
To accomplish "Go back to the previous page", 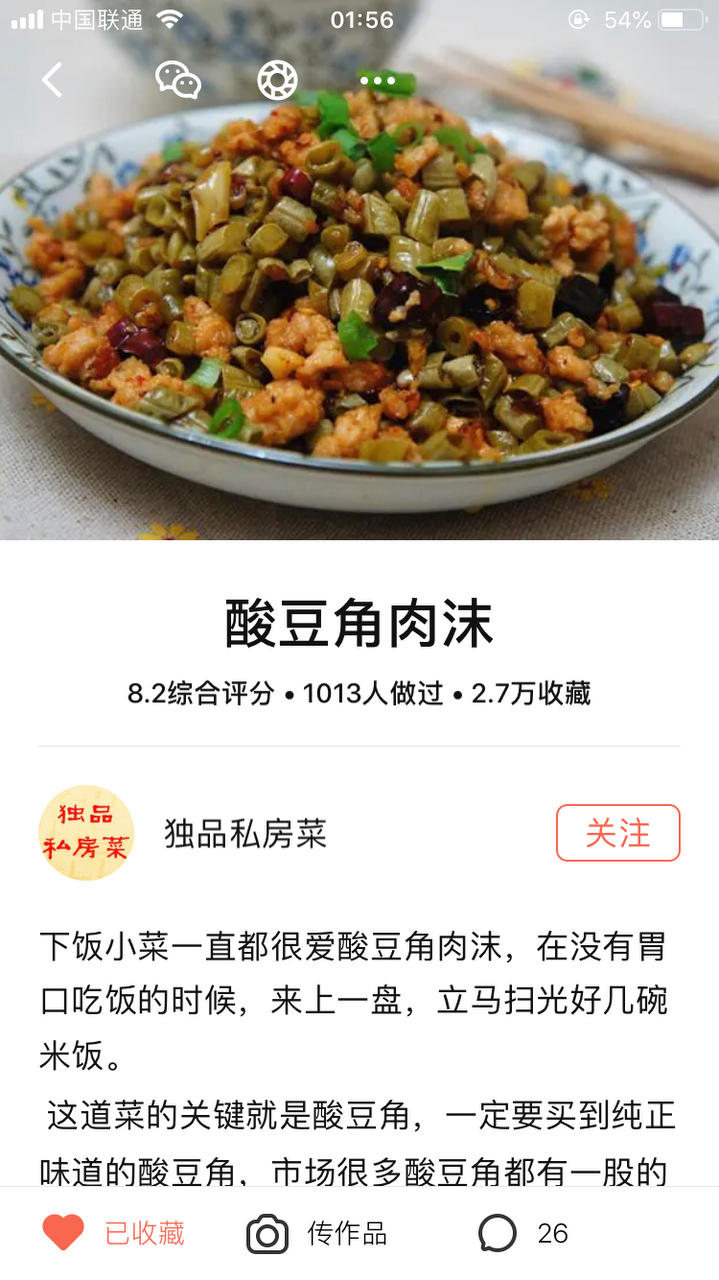I will point(52,80).
